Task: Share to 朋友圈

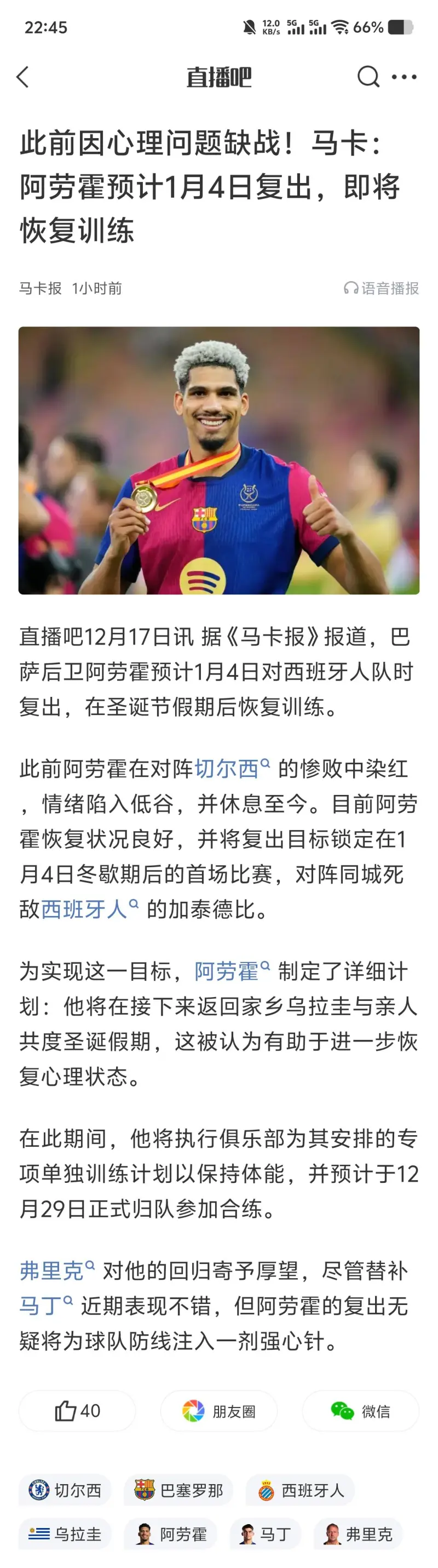Action: [219, 1411]
